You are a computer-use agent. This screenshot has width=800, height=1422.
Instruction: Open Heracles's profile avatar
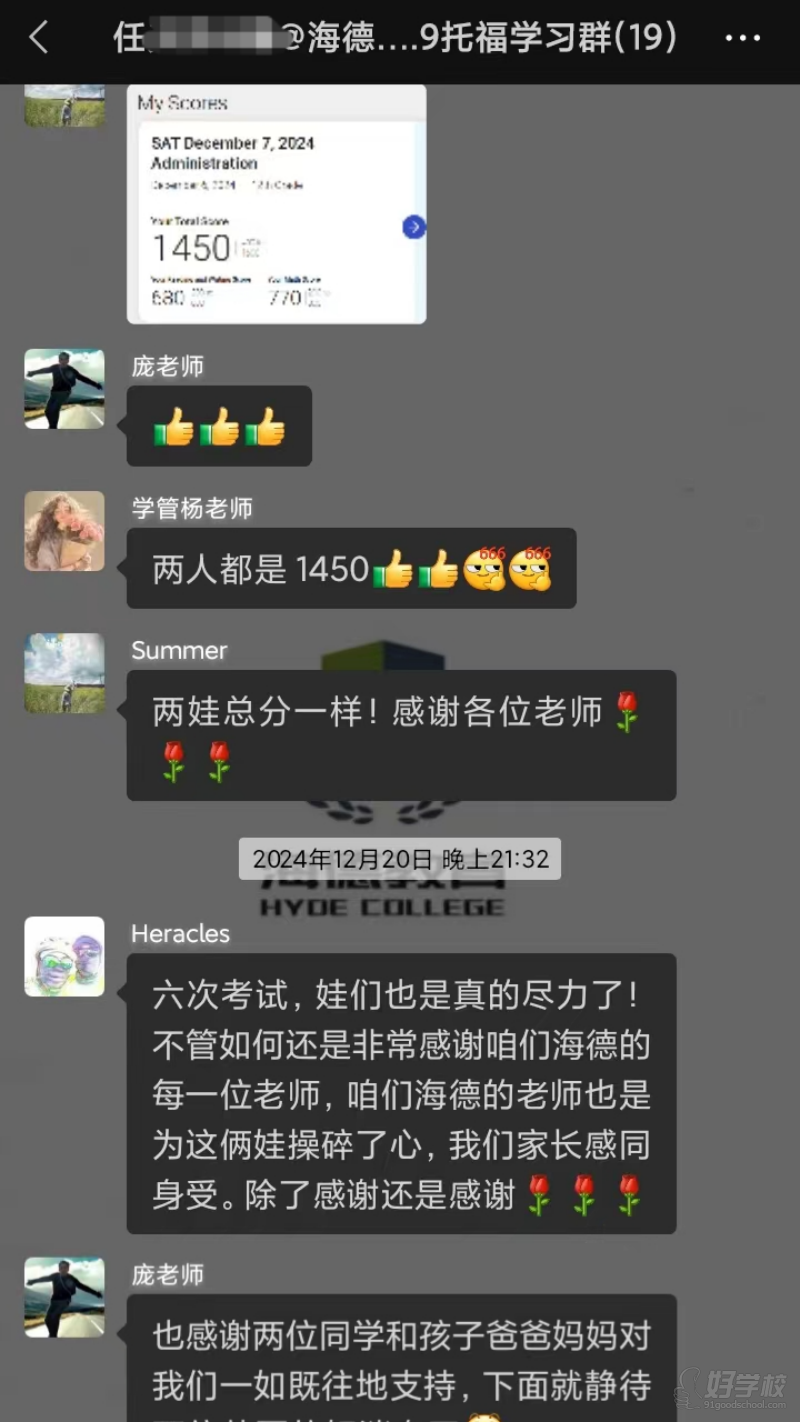[x=64, y=957]
